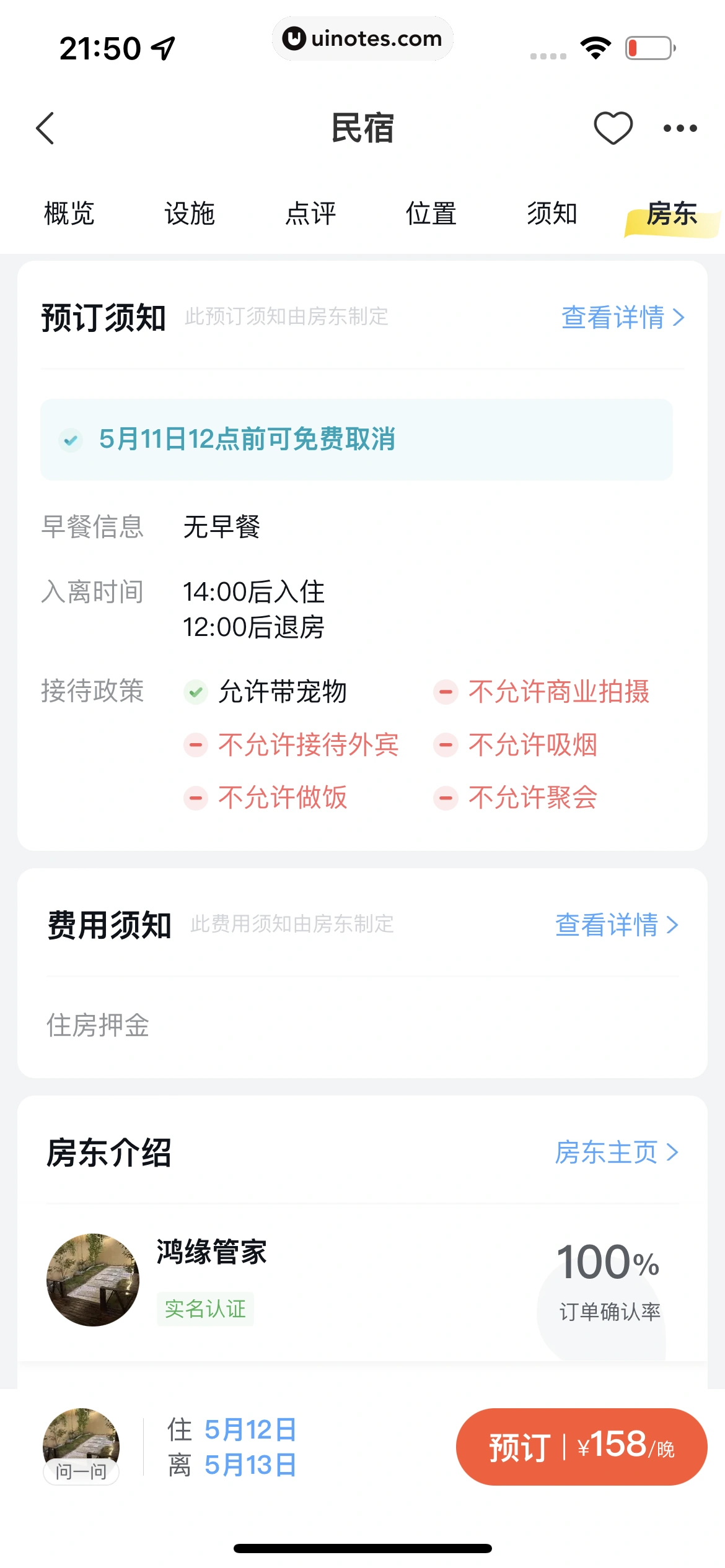Open the three-dot overflow menu
Screen dimensions: 725x1568
[680, 128]
